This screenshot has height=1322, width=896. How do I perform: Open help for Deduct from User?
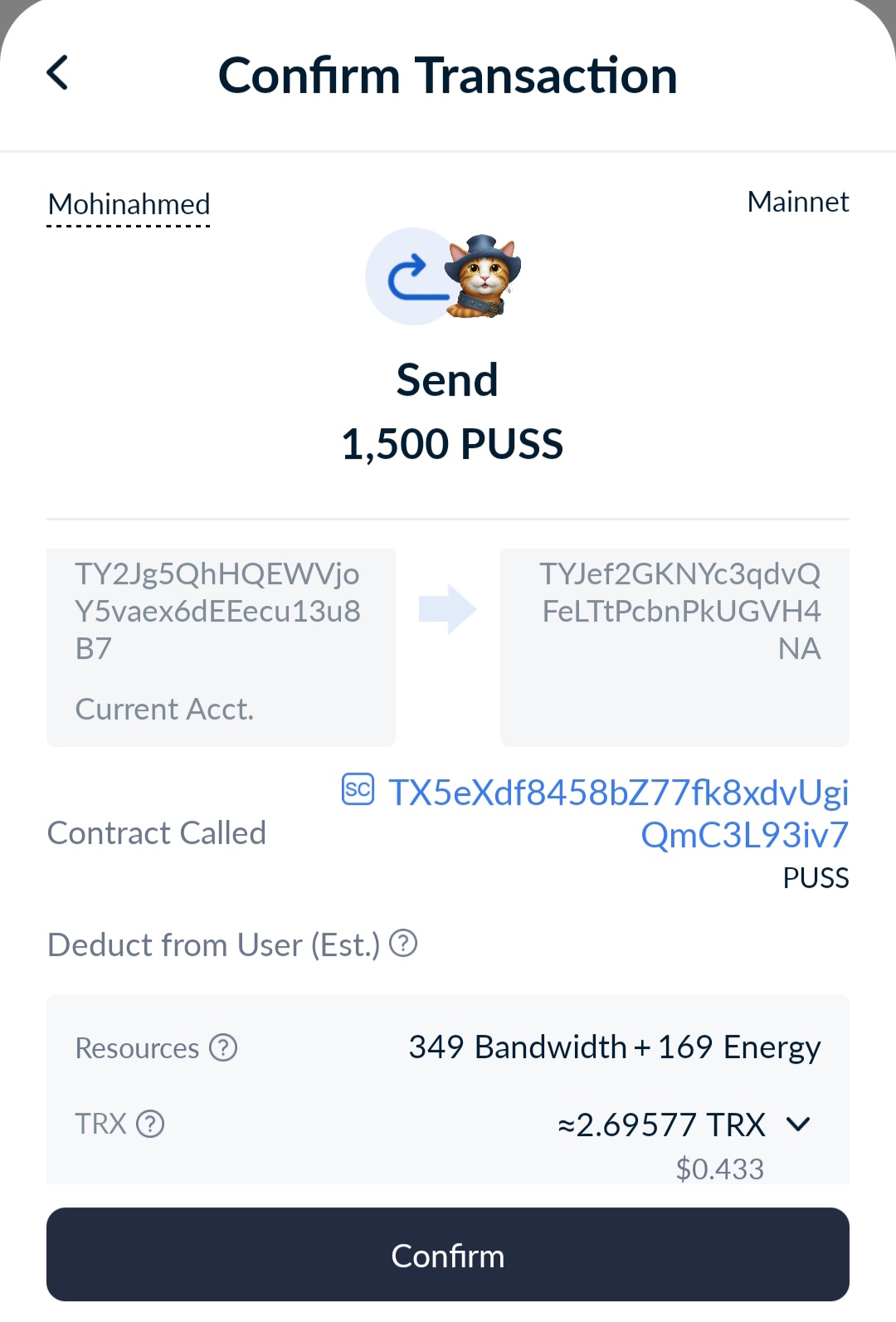tap(403, 944)
